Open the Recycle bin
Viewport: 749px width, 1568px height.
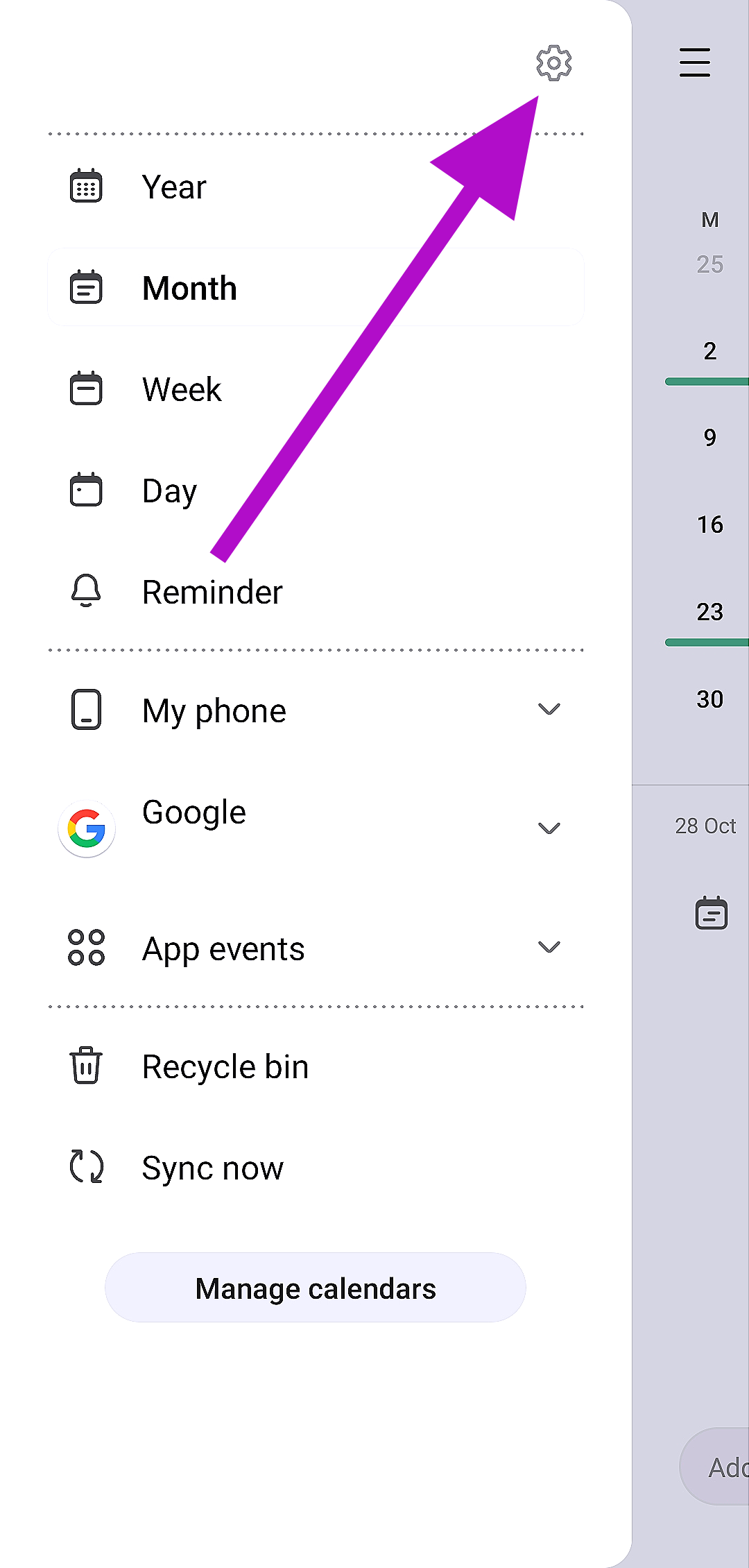point(225,1067)
